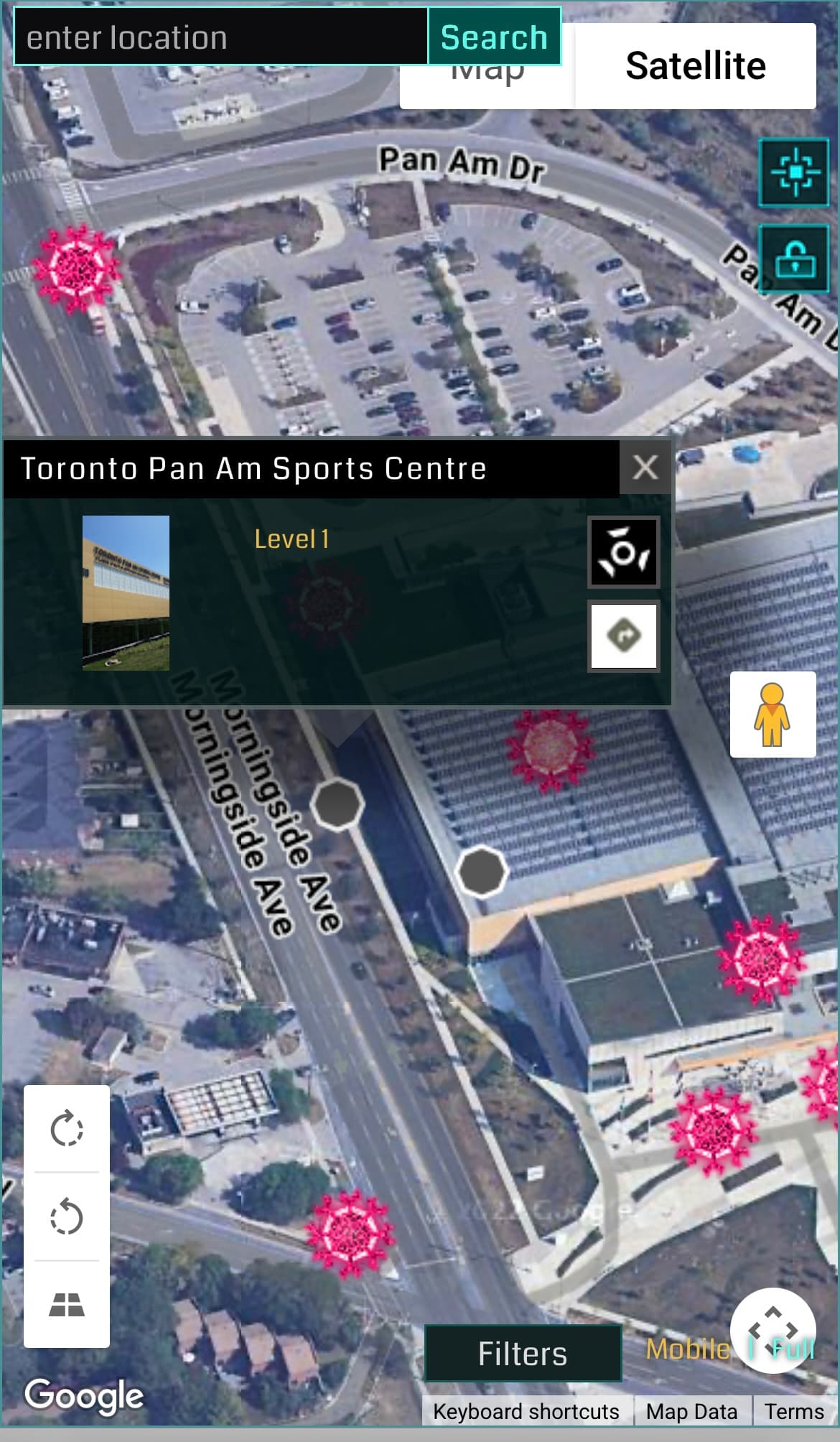This screenshot has width=840, height=1442.
Task: Open the Toronto Pan Am Sports Centre photo
Action: pos(126,592)
